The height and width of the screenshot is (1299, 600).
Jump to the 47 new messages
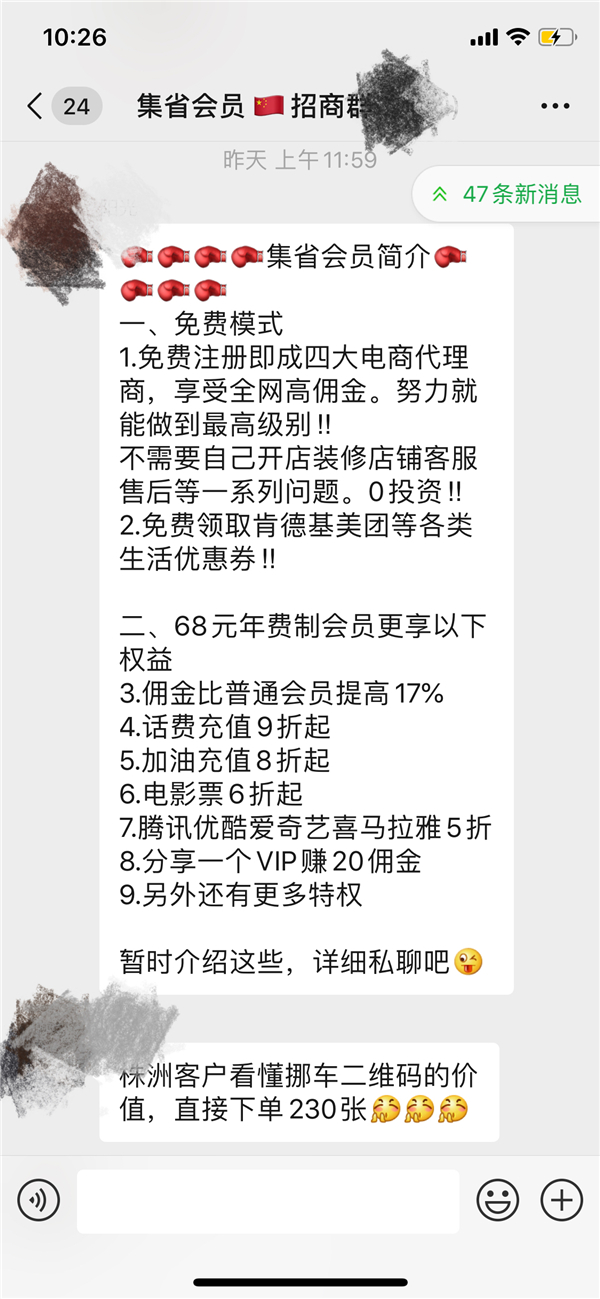click(x=507, y=194)
